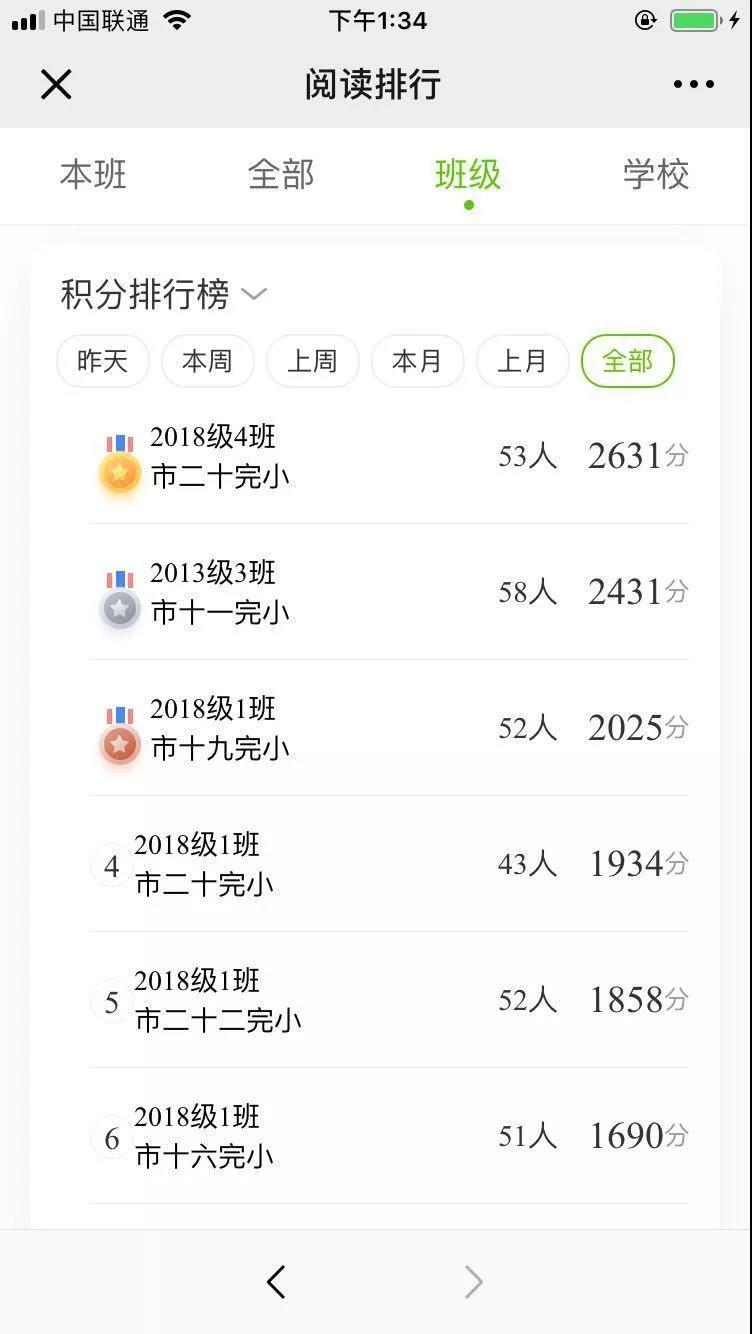
Task: Choose the 上月 filter chip
Action: (x=523, y=361)
